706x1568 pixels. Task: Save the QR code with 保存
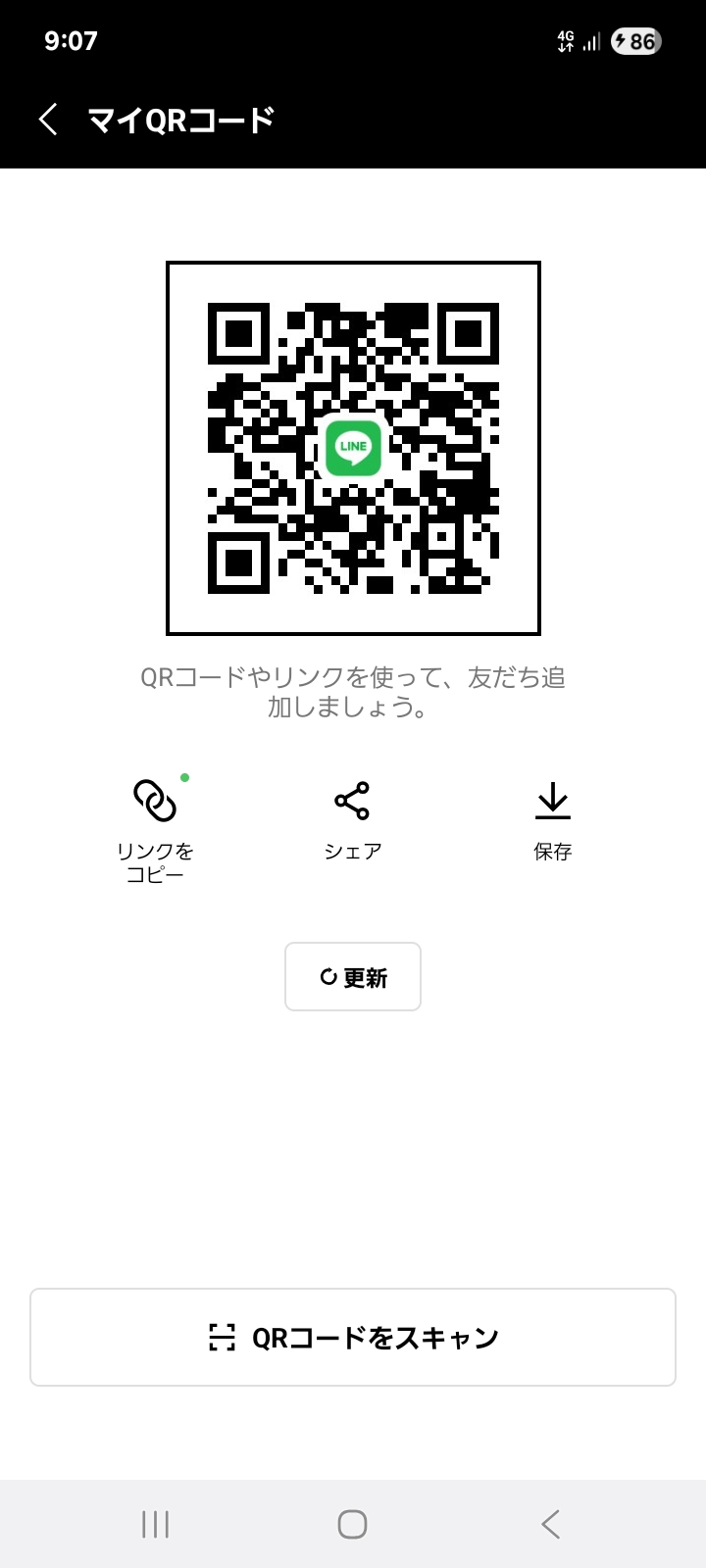(x=552, y=821)
